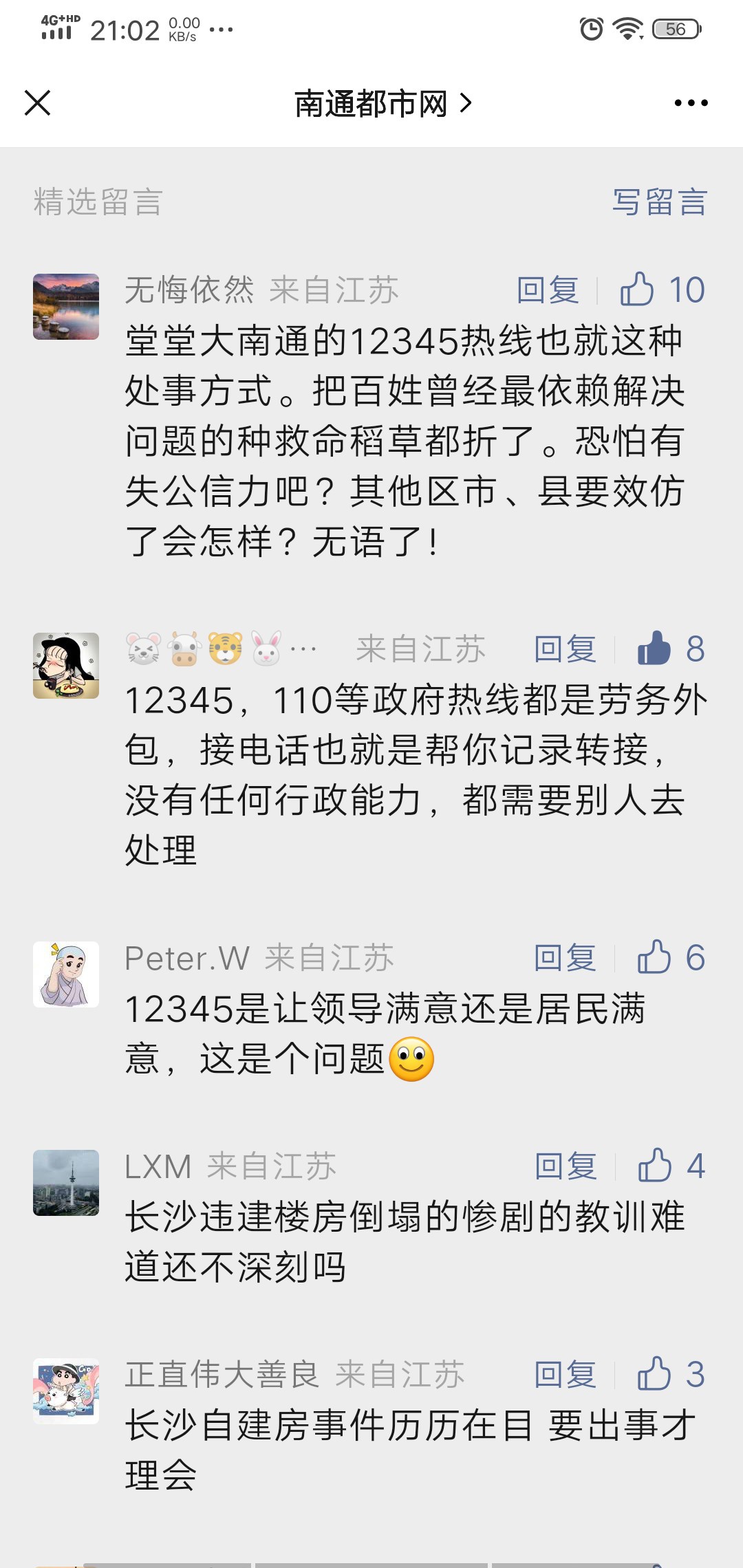Reply to 无悔依然's comment
This screenshot has height=1568, width=743.
click(548, 290)
